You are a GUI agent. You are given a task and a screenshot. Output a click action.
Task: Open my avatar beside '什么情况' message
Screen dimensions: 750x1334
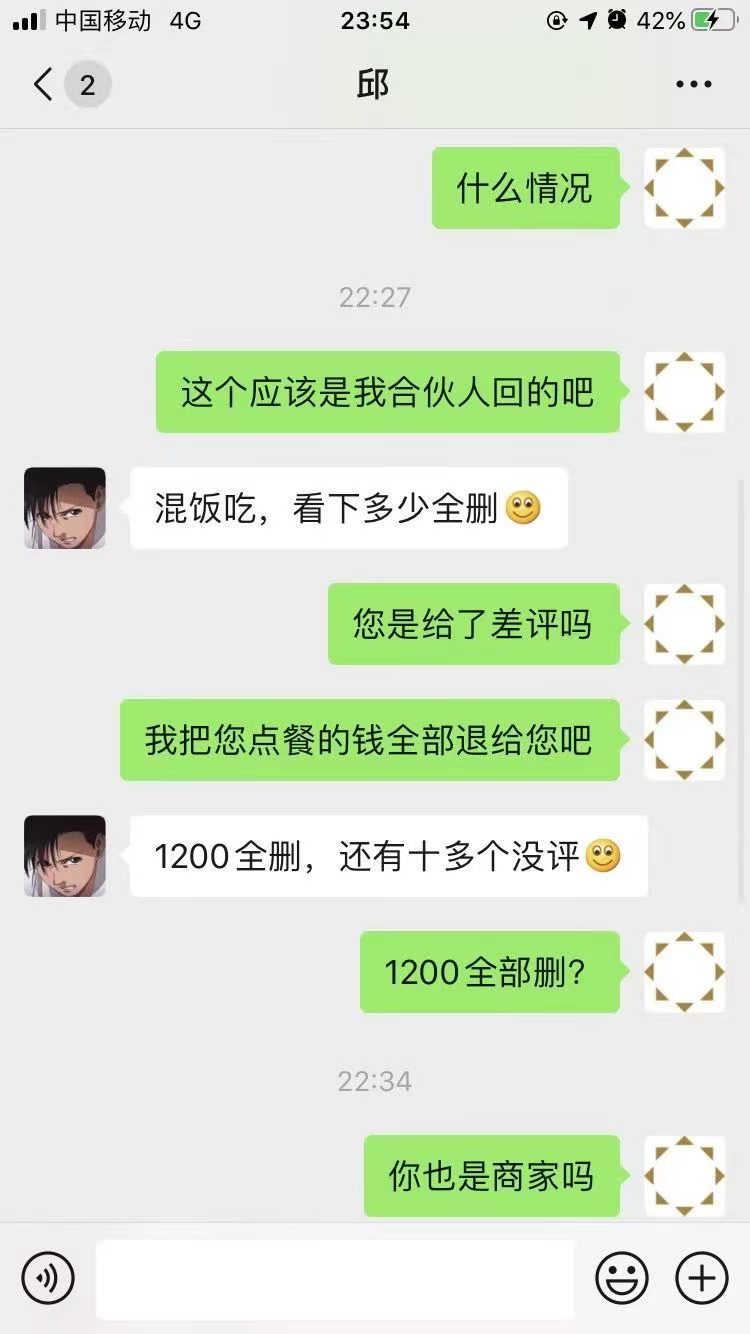pyautogui.click(x=684, y=188)
